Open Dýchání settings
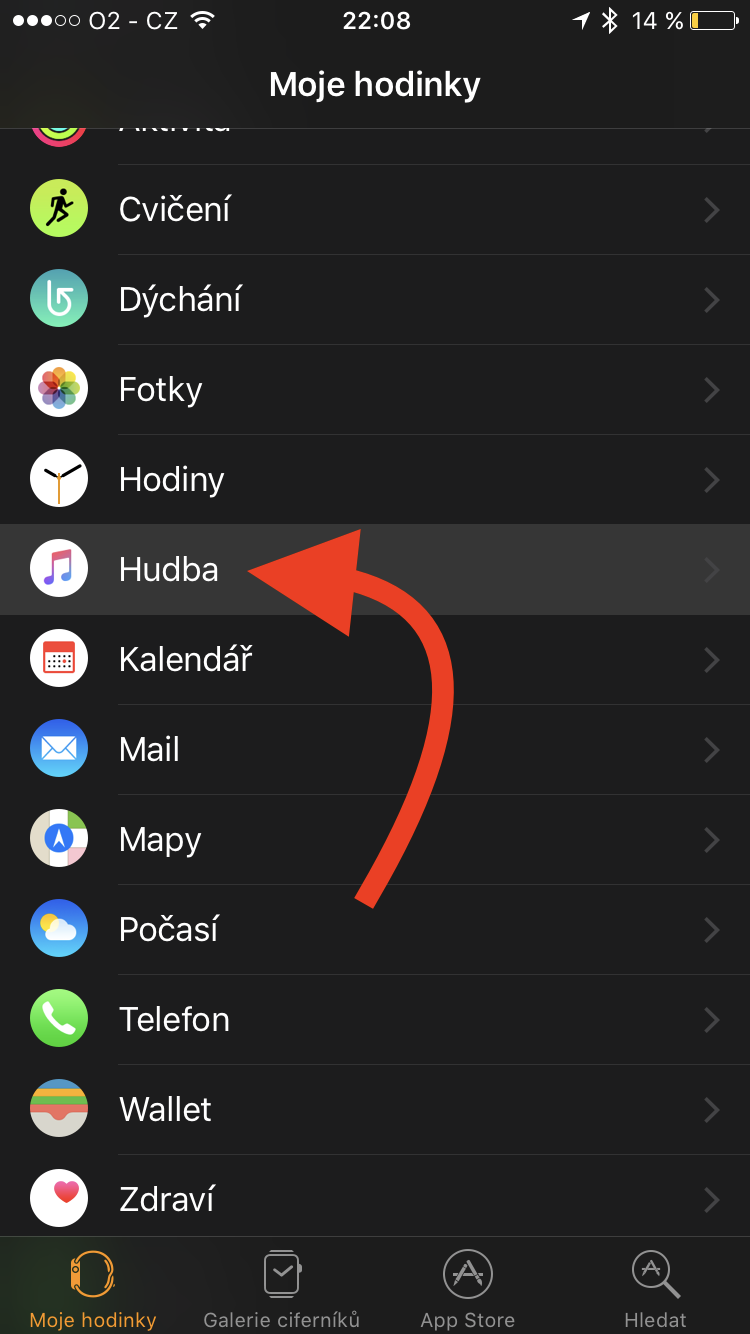Screen dimensions: 750x1334 375,300
